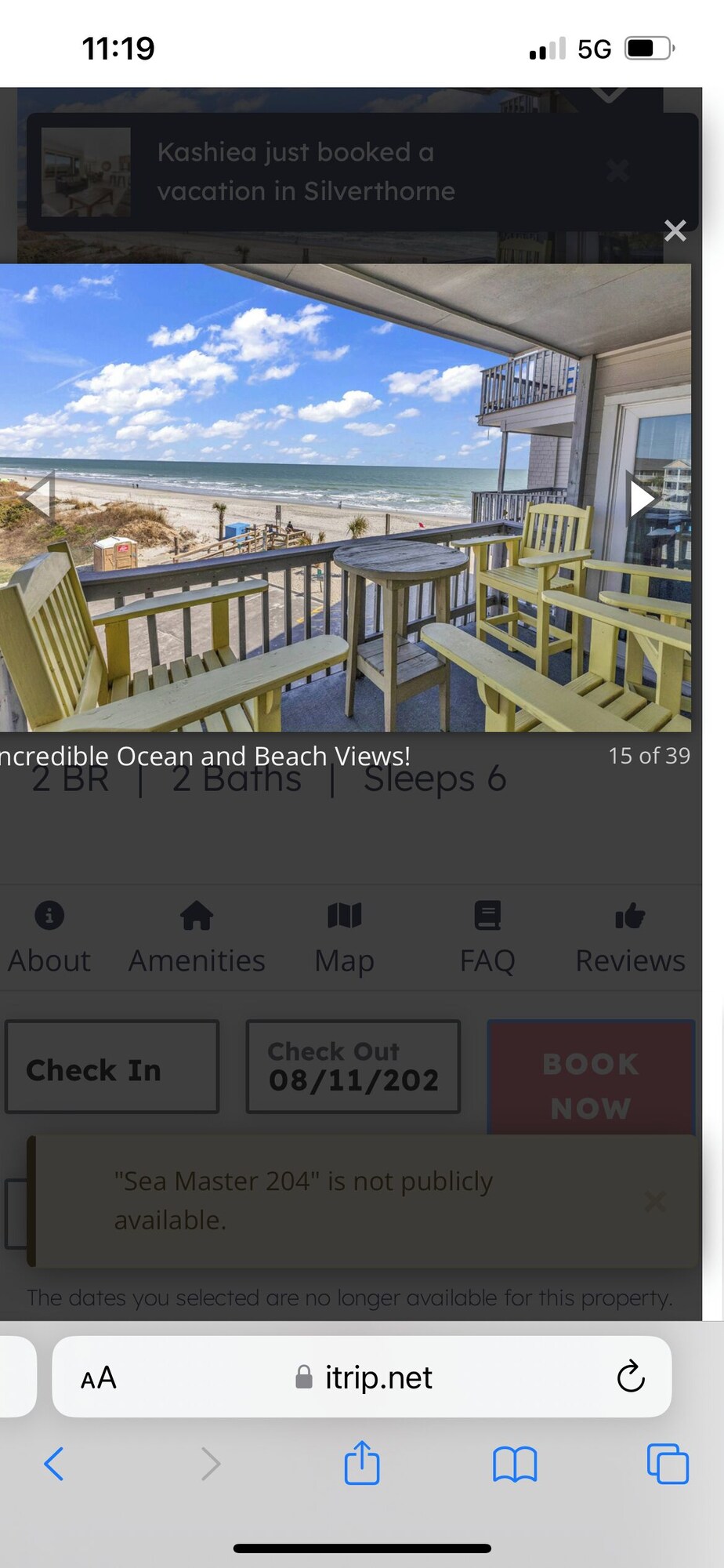
Task: Tap the Book Now button
Action: (591, 1084)
